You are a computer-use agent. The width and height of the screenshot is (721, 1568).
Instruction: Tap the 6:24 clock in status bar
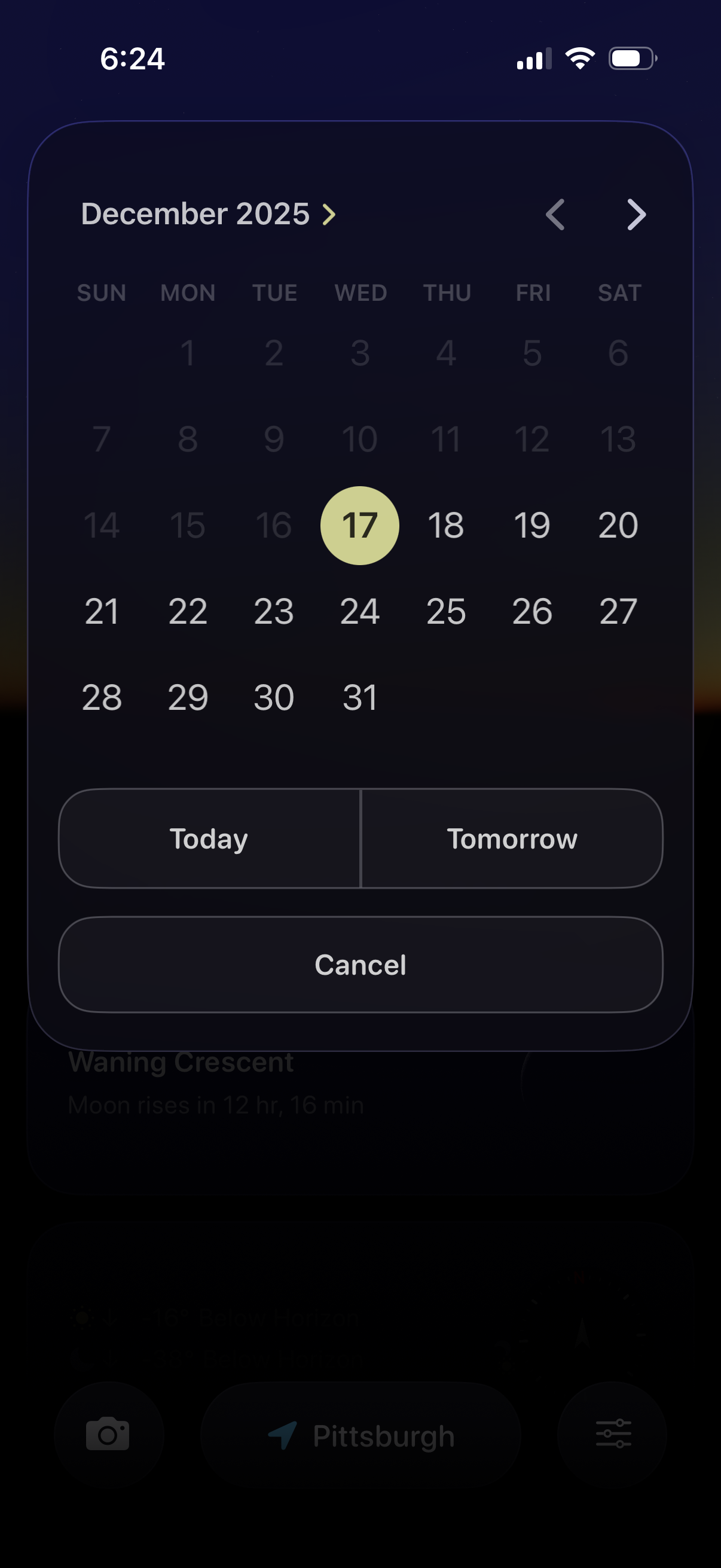click(x=133, y=59)
